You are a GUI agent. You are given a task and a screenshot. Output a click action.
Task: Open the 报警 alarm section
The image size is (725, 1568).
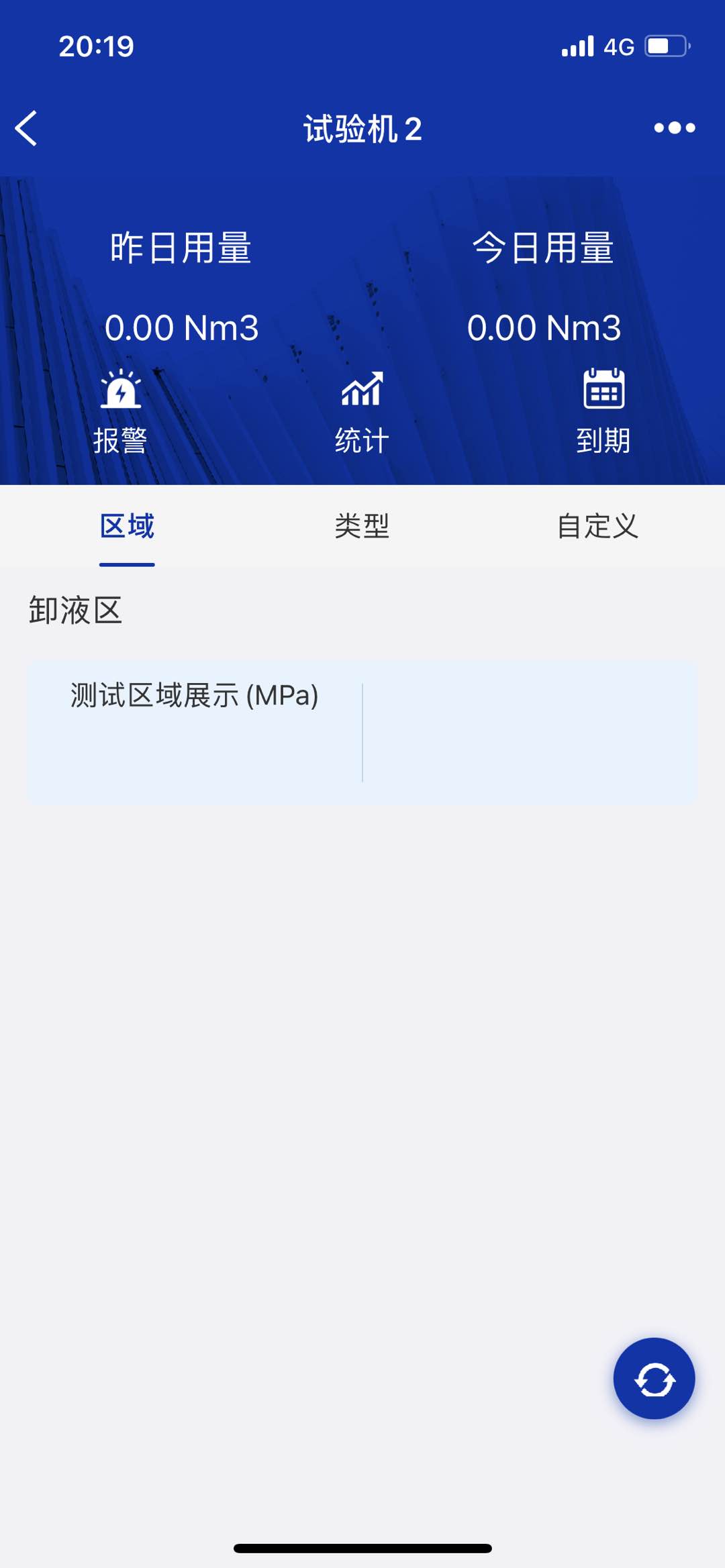click(x=120, y=411)
